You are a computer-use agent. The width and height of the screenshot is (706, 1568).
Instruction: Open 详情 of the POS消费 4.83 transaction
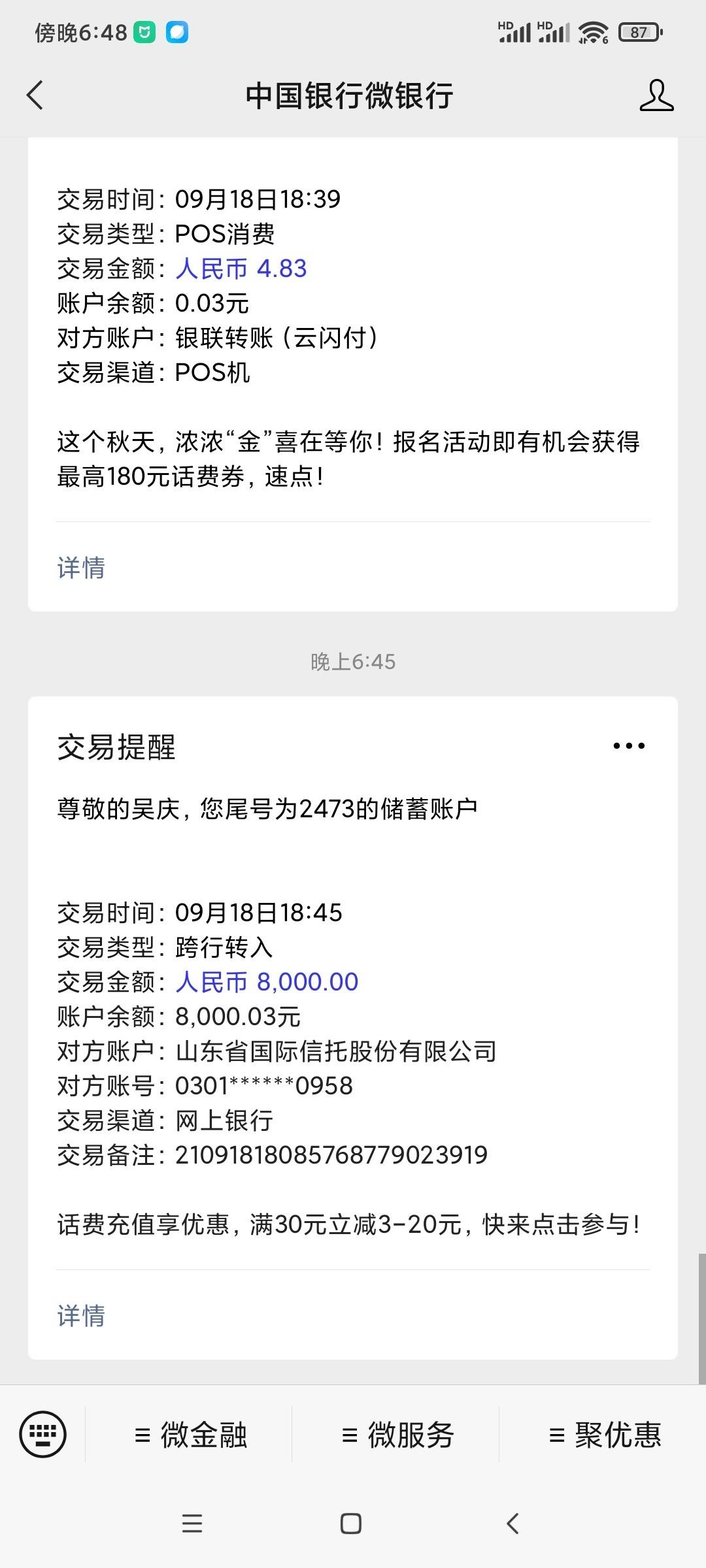point(81,567)
